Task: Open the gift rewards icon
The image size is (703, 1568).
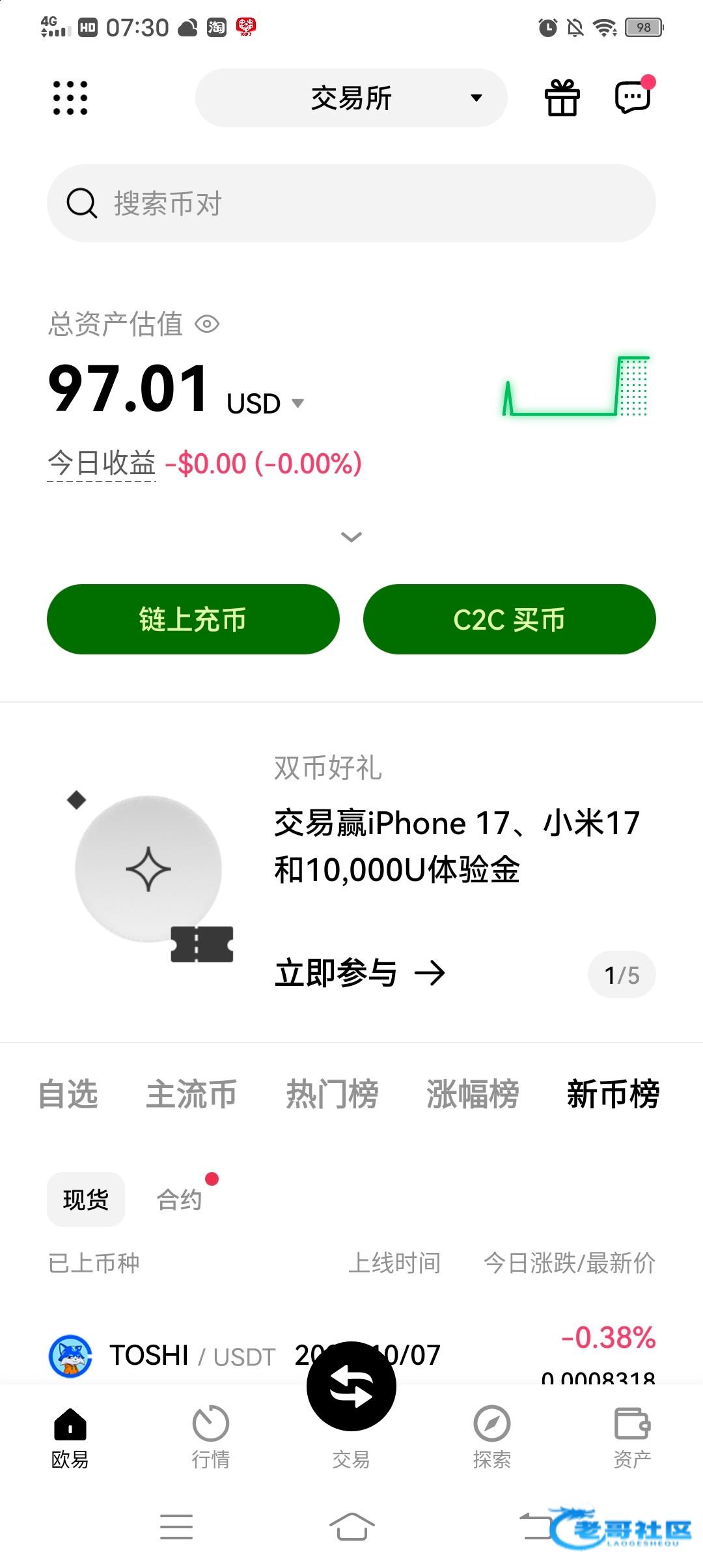Action: click(x=562, y=98)
